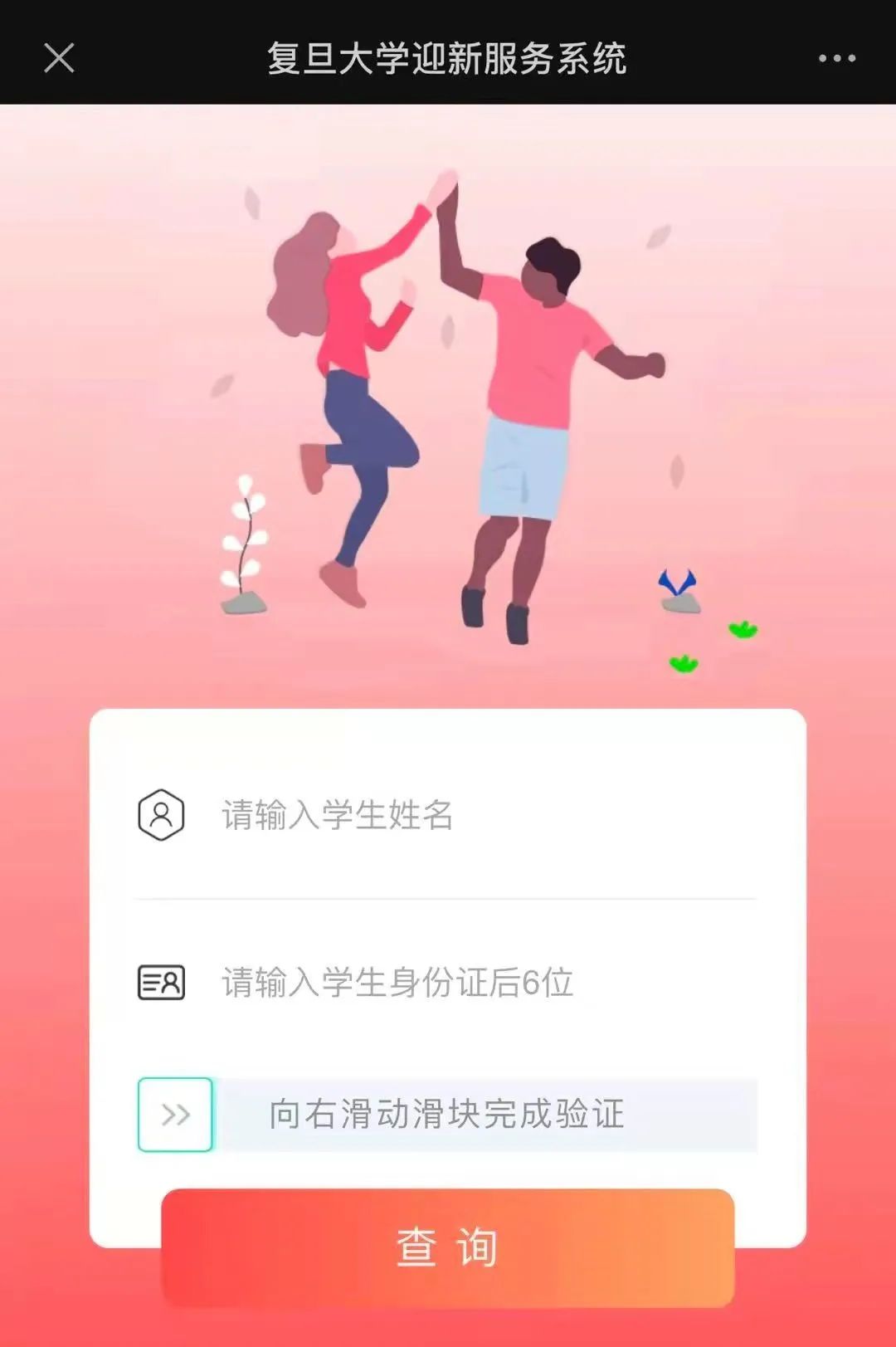Submit with the 查询 button
The image size is (896, 1347).
click(x=448, y=1247)
